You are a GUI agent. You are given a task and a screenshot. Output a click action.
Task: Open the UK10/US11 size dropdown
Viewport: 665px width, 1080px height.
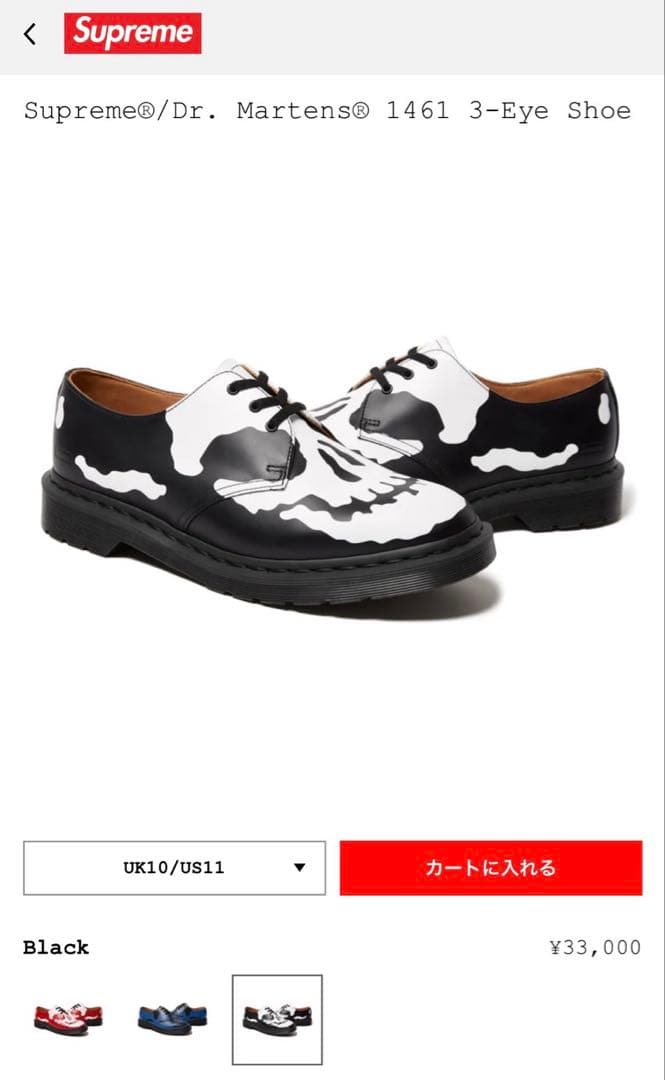pyautogui.click(x=174, y=867)
